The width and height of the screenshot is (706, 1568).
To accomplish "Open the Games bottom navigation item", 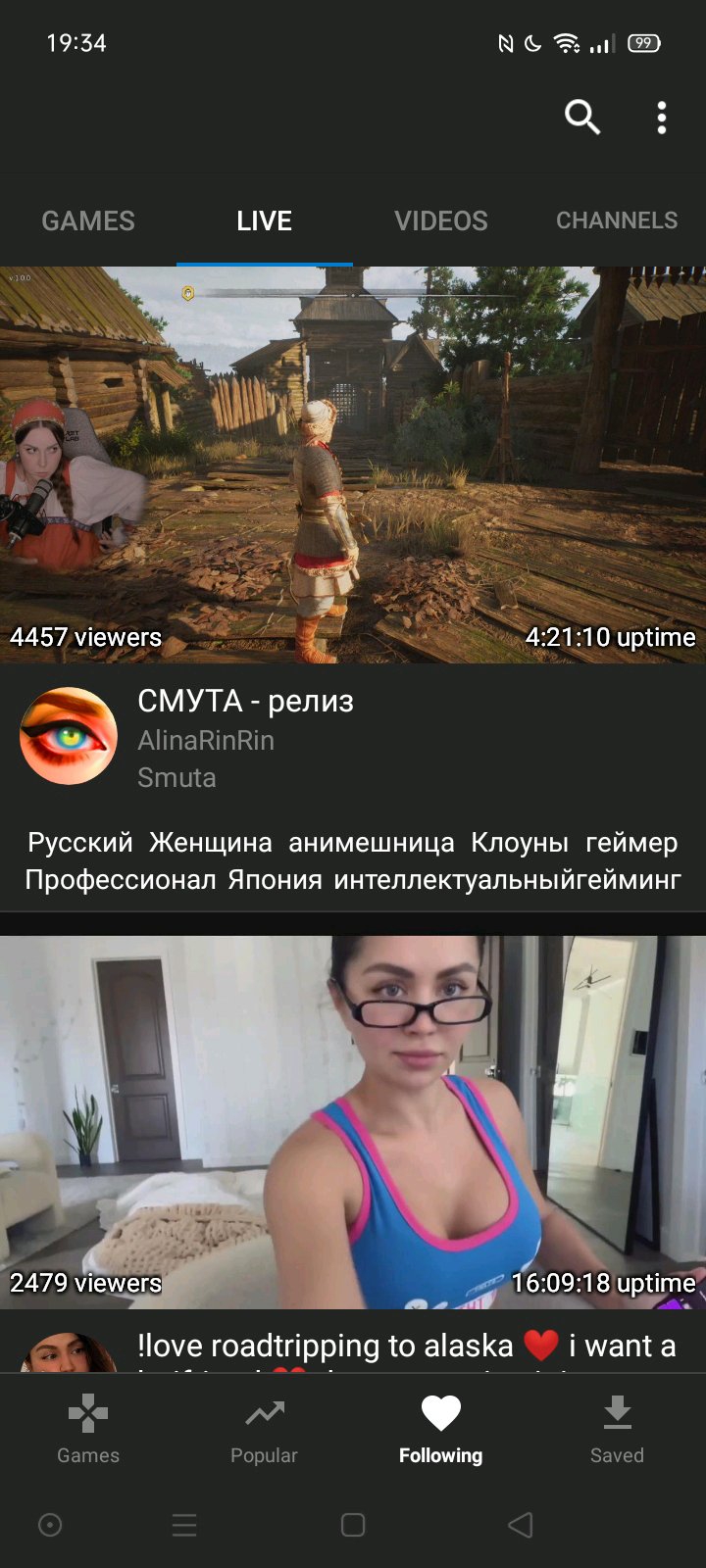I will (88, 1430).
